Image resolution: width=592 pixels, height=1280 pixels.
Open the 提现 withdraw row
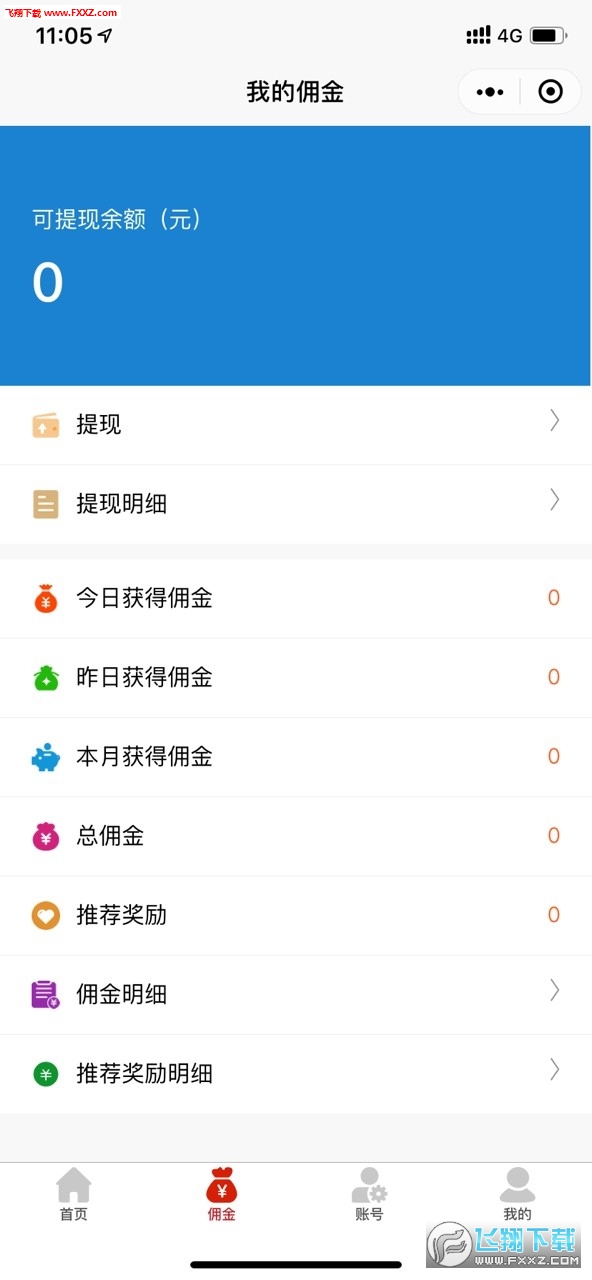pos(296,425)
